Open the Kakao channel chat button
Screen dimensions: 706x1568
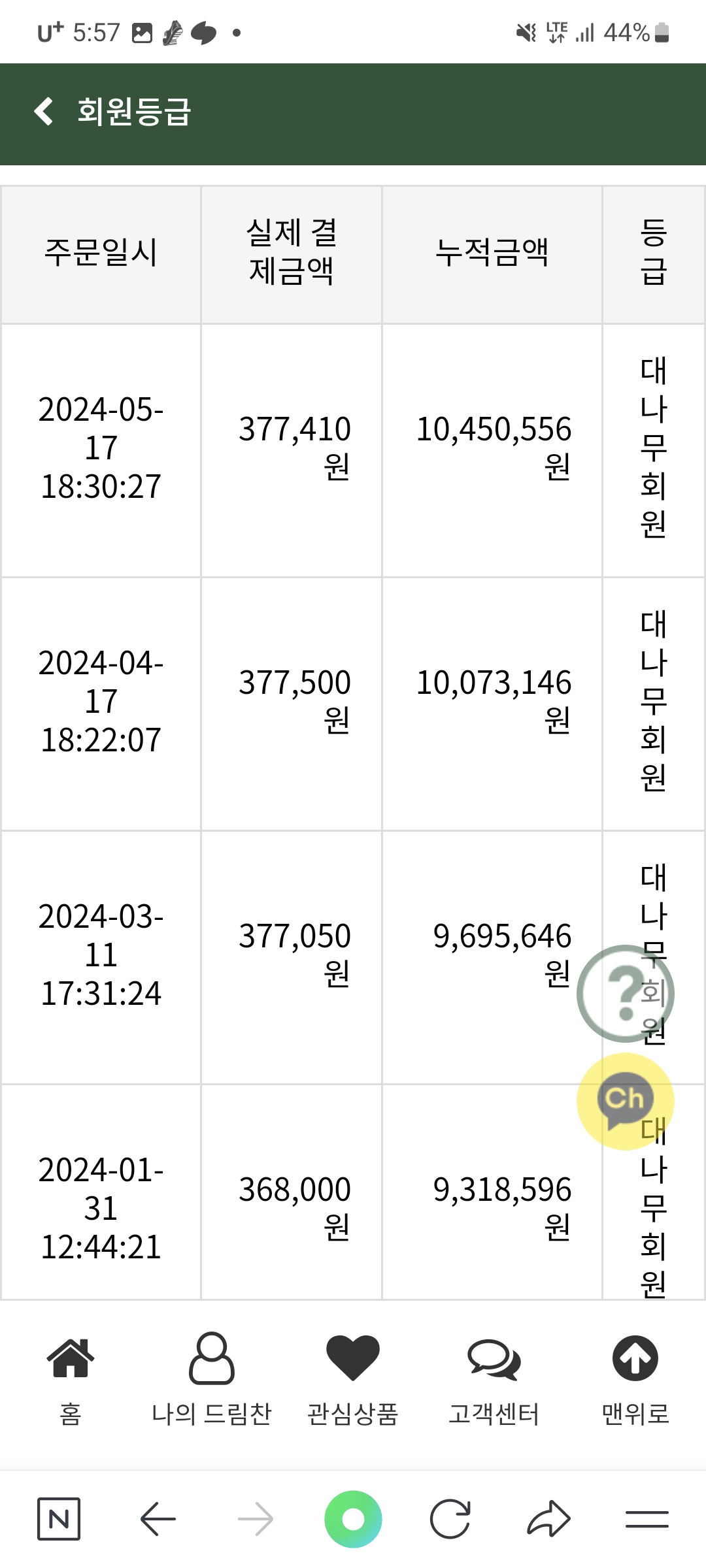[x=625, y=1101]
